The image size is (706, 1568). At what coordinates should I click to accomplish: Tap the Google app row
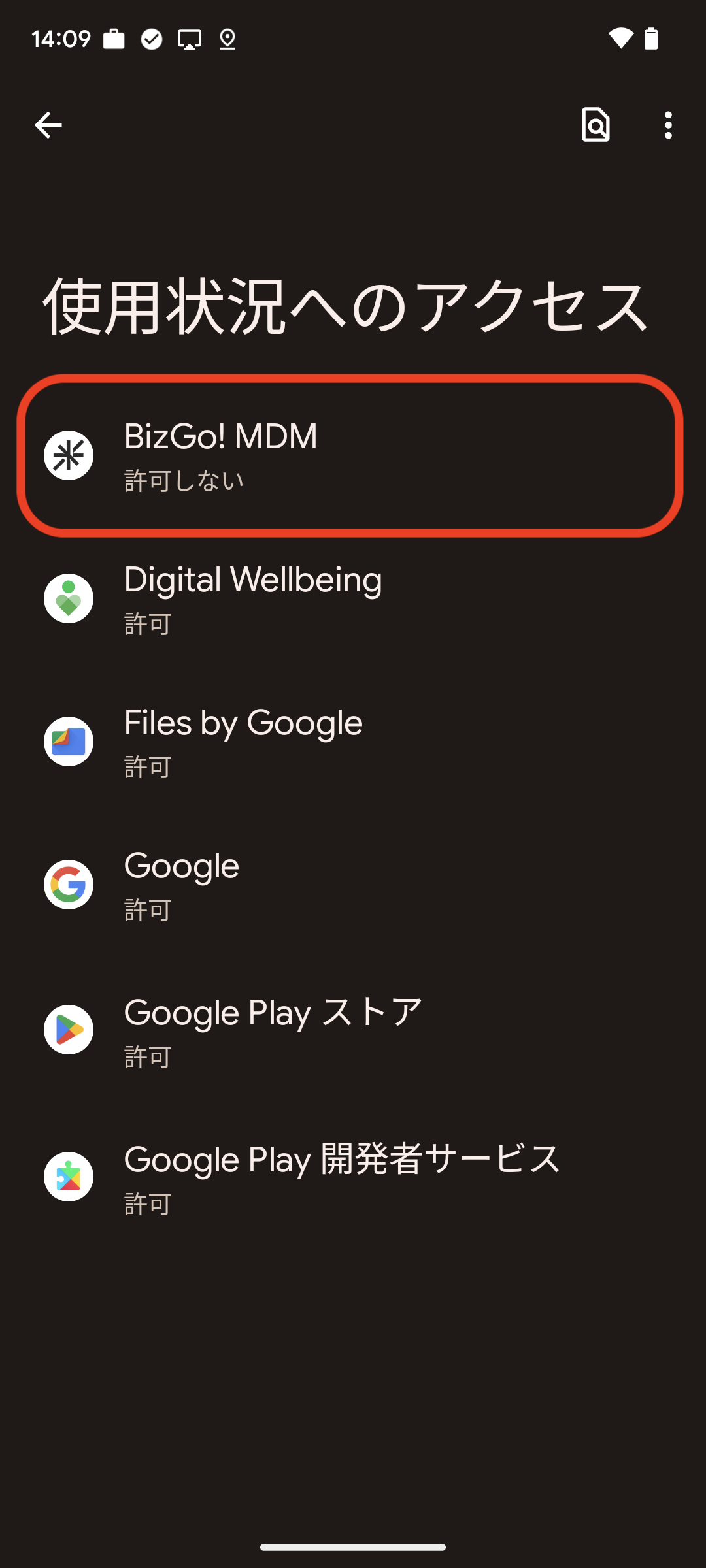pos(353,885)
